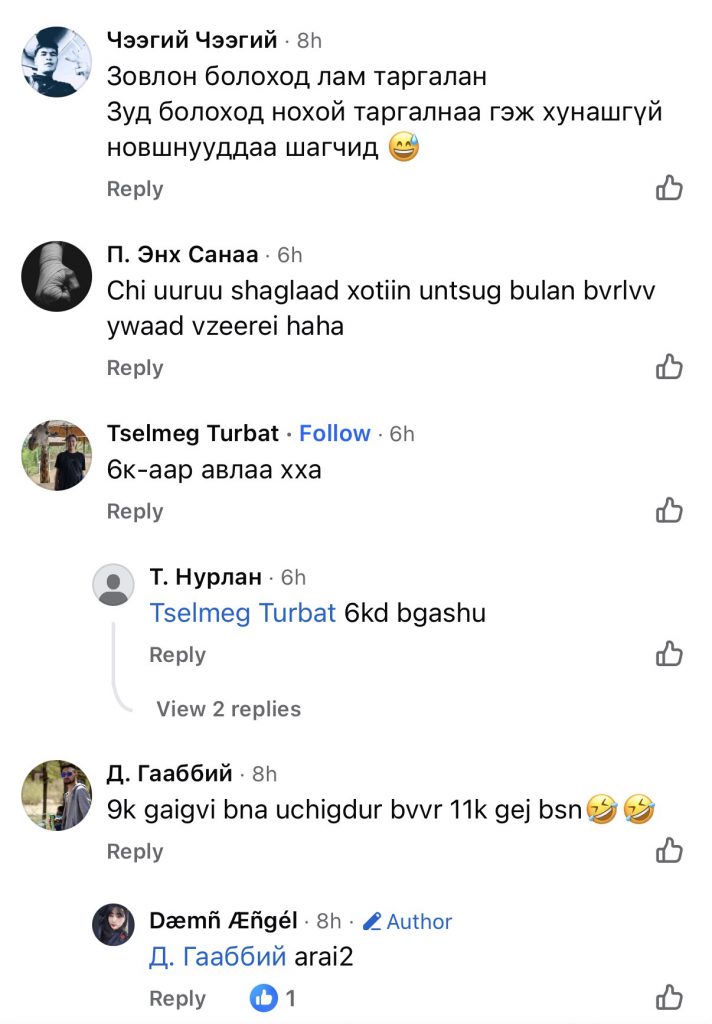Like П. Энх Санаа's comment
Viewport: 712px width, 1024px height.
[x=669, y=367]
